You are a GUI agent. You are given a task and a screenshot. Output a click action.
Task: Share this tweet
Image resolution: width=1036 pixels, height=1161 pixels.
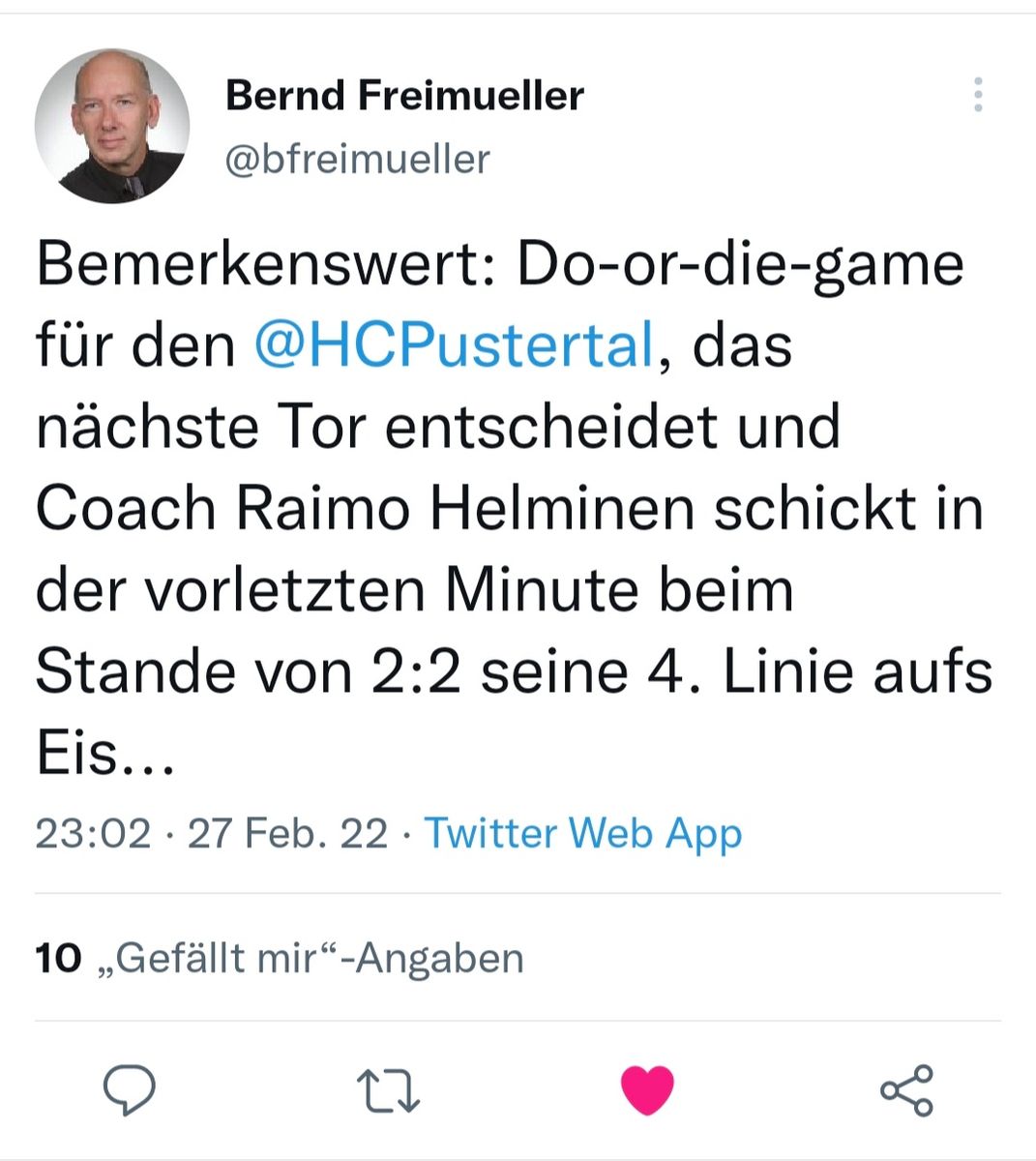click(906, 1089)
